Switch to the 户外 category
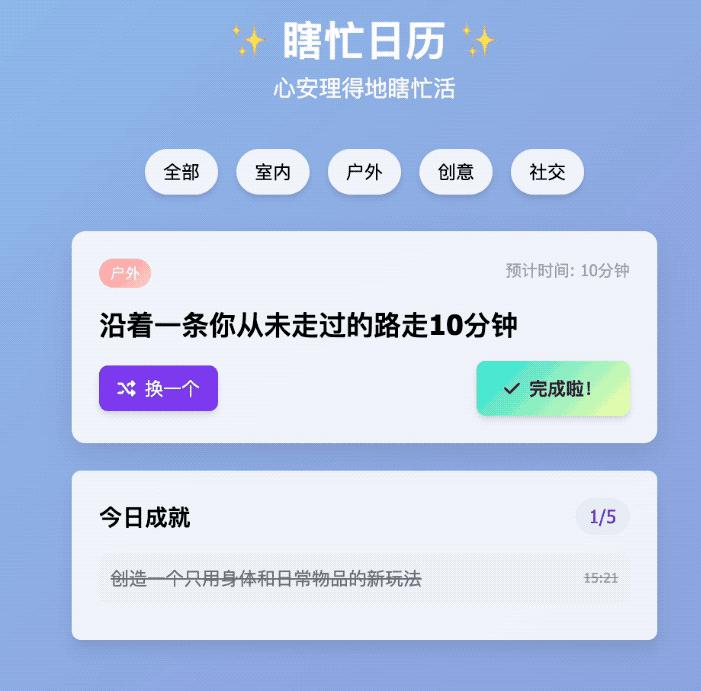The image size is (701, 691). pyautogui.click(x=364, y=172)
